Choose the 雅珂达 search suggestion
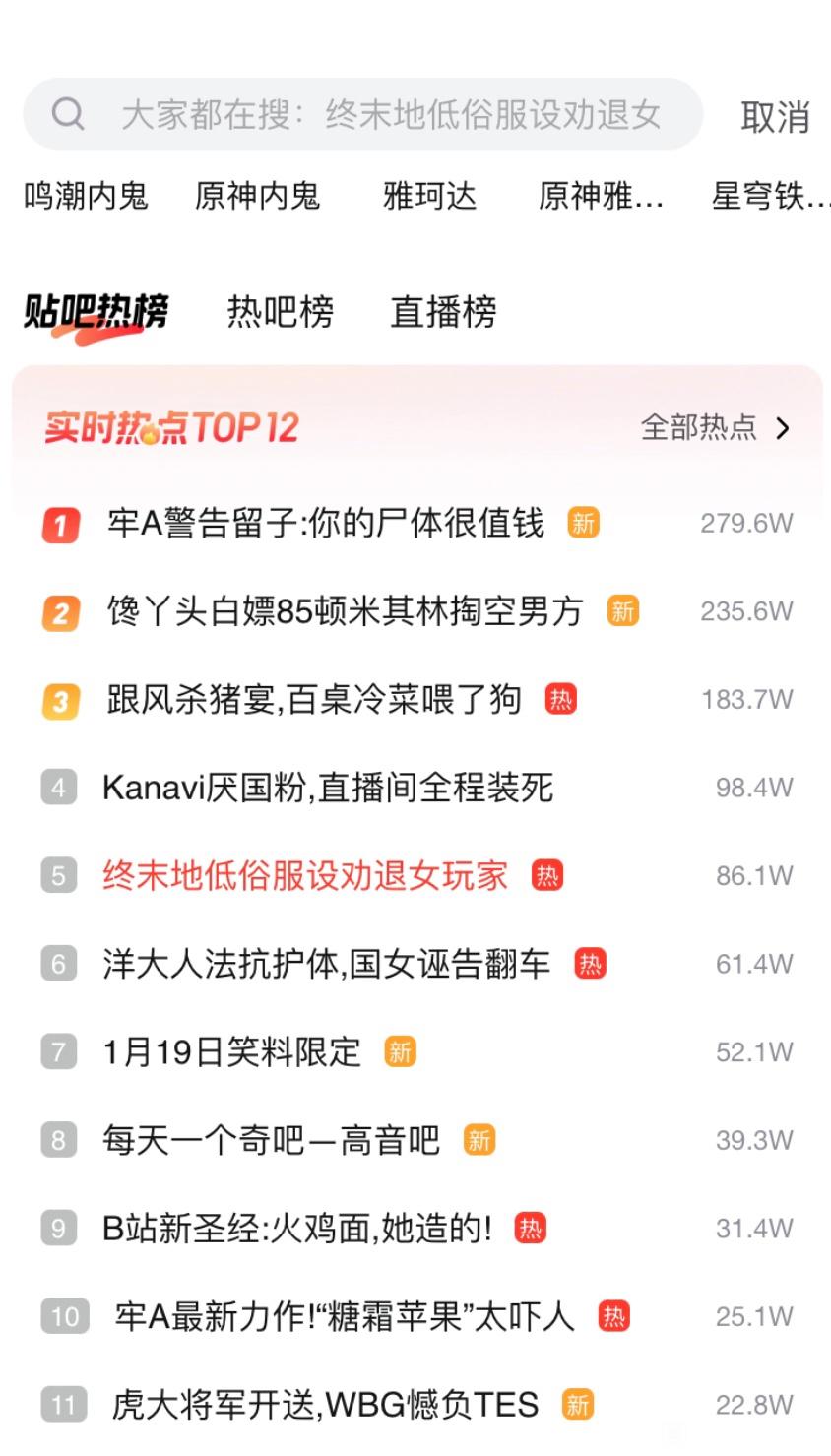 pos(429,196)
